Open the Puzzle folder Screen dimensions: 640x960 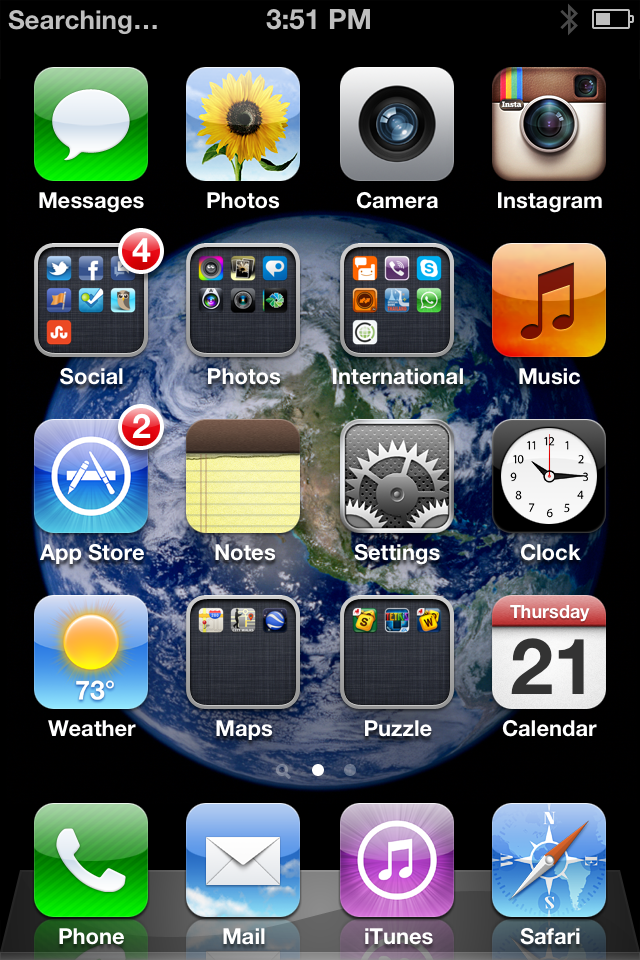(397, 652)
